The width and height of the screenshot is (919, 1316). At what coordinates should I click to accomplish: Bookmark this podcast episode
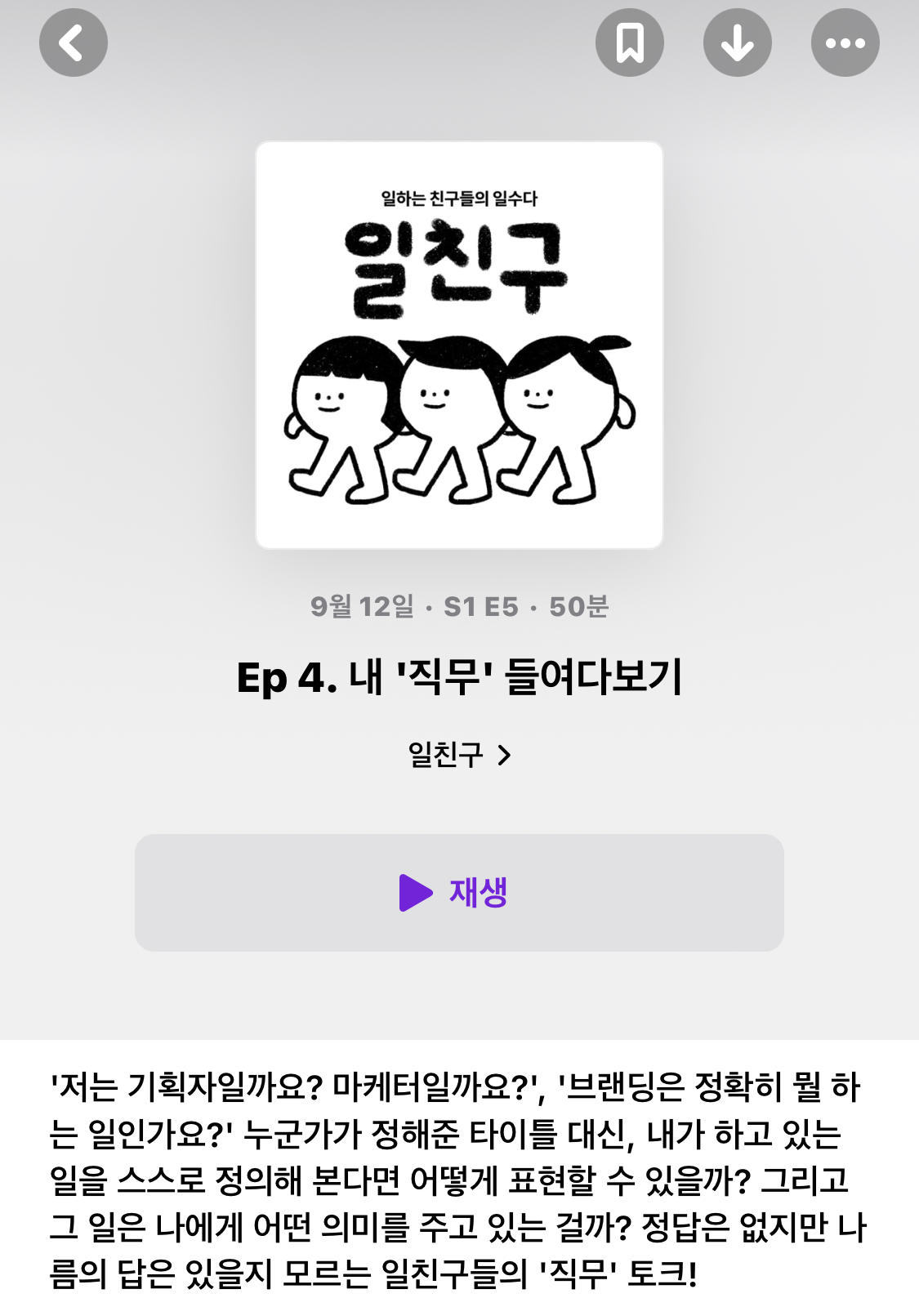629,42
